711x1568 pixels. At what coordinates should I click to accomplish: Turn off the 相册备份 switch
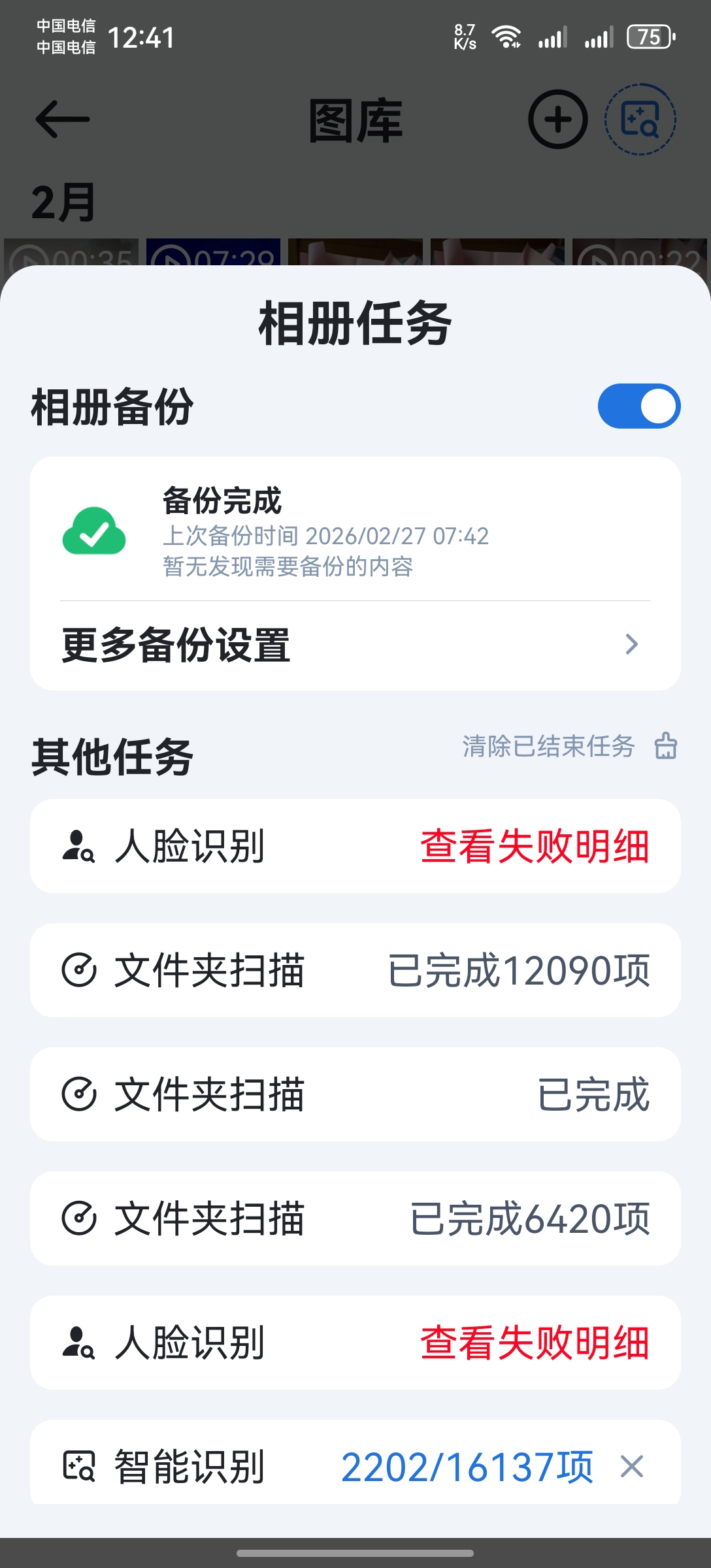coord(638,406)
